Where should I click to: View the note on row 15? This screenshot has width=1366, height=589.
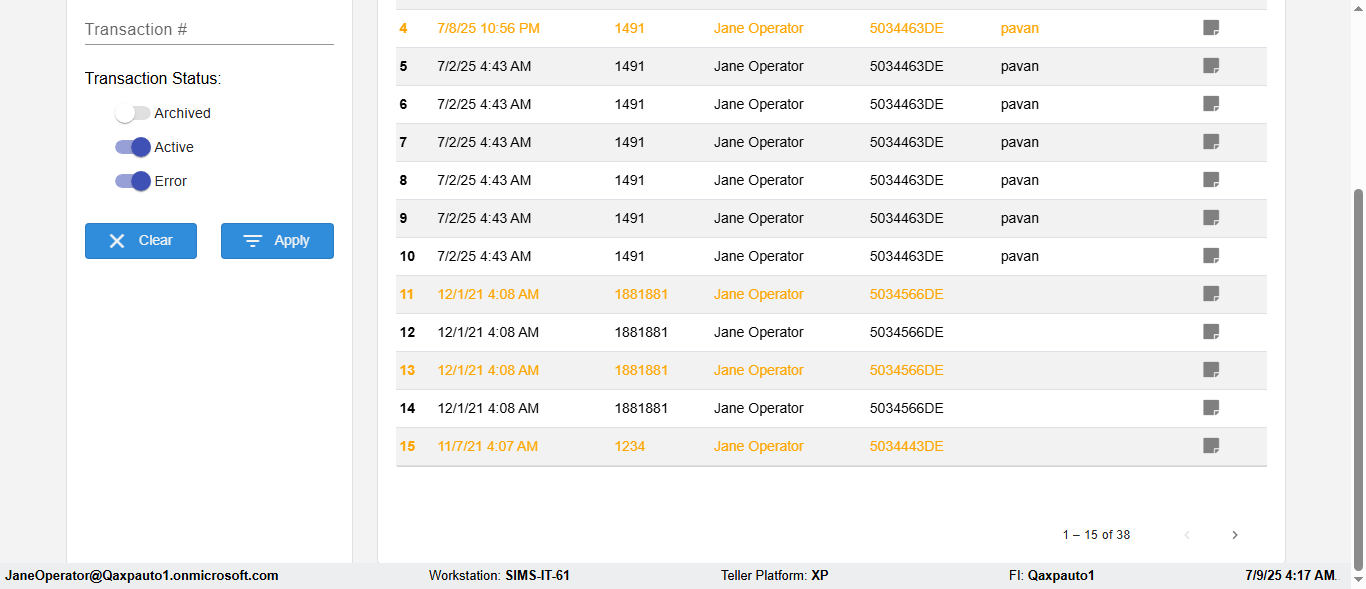click(x=1210, y=446)
